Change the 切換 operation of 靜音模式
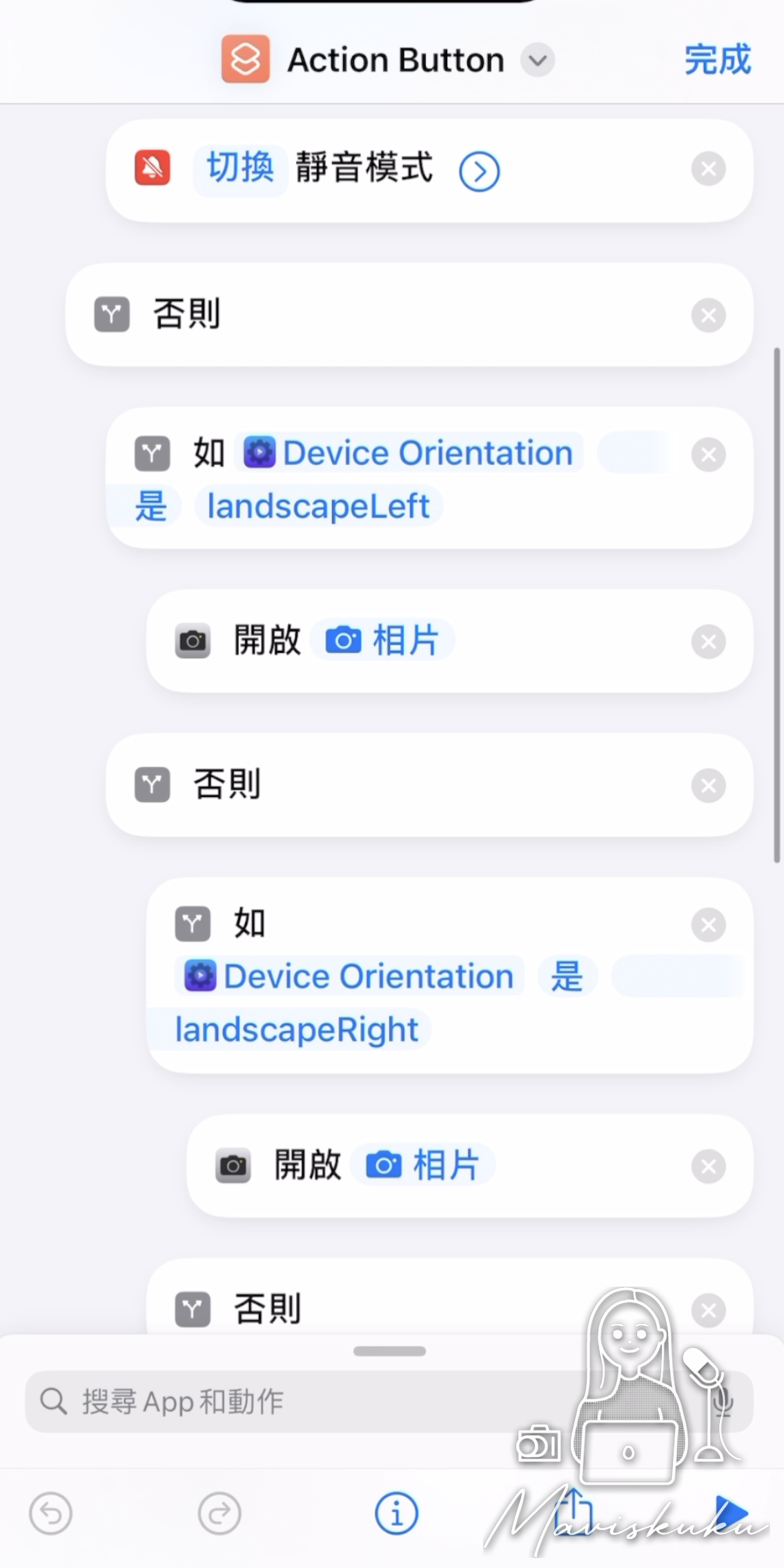Image resolution: width=784 pixels, height=1568 pixels. [240, 169]
